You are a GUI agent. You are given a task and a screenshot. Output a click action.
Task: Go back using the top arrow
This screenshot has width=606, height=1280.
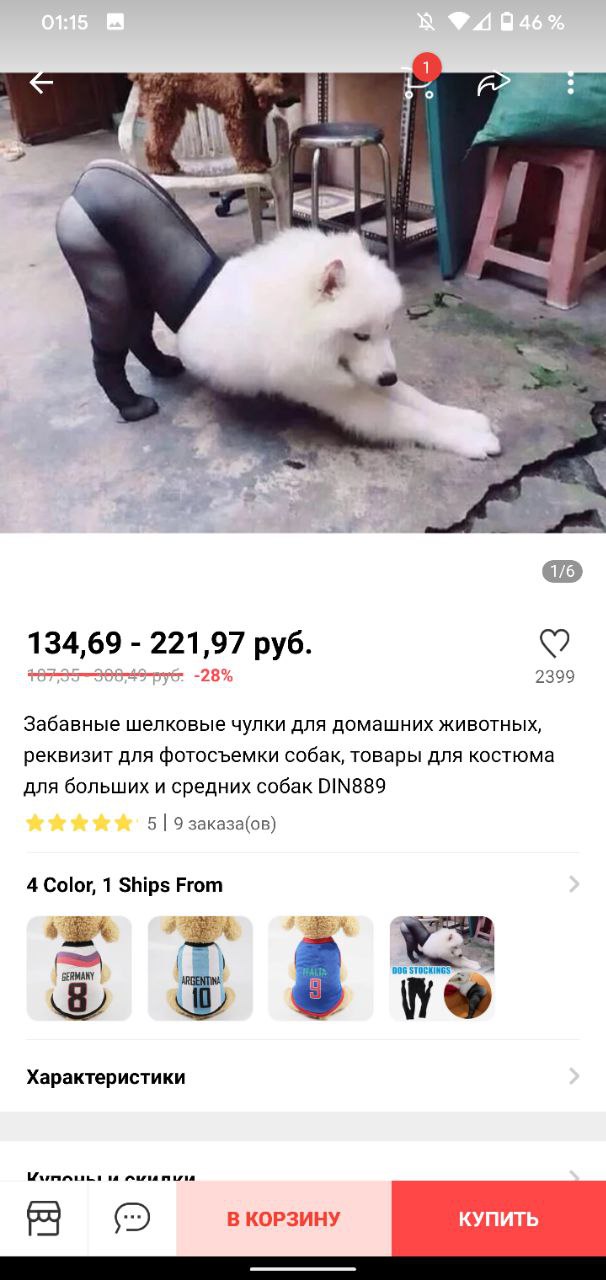click(41, 83)
